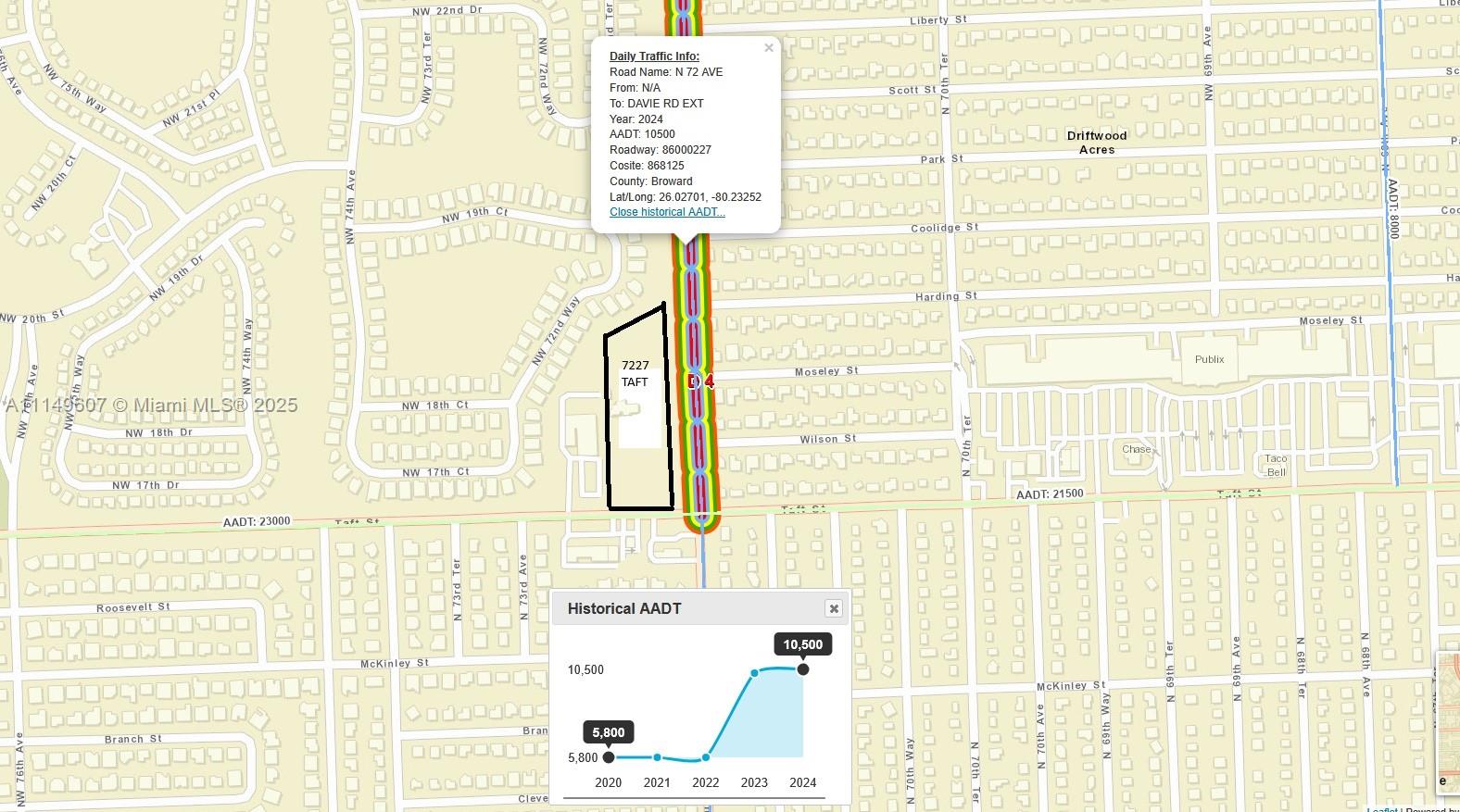Select the 2022 data point on chart
The width and height of the screenshot is (1460, 812).
click(x=706, y=757)
